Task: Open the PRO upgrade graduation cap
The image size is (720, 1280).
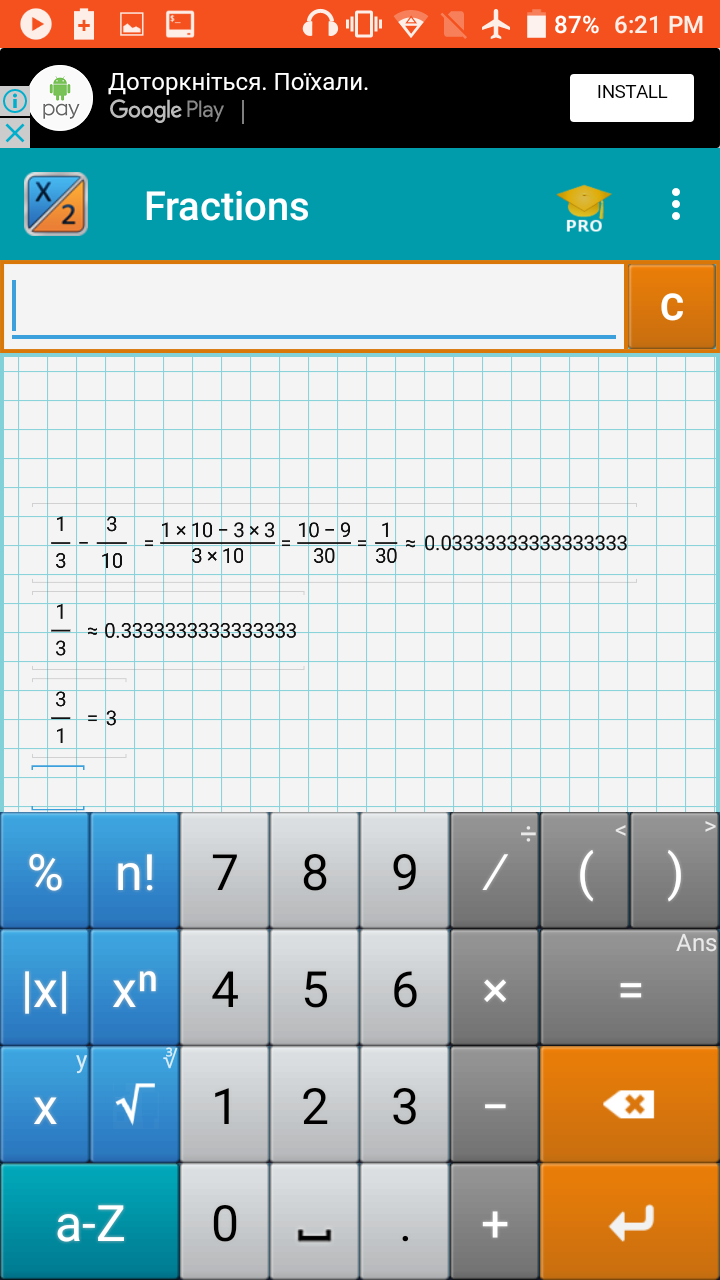Action: tap(584, 207)
